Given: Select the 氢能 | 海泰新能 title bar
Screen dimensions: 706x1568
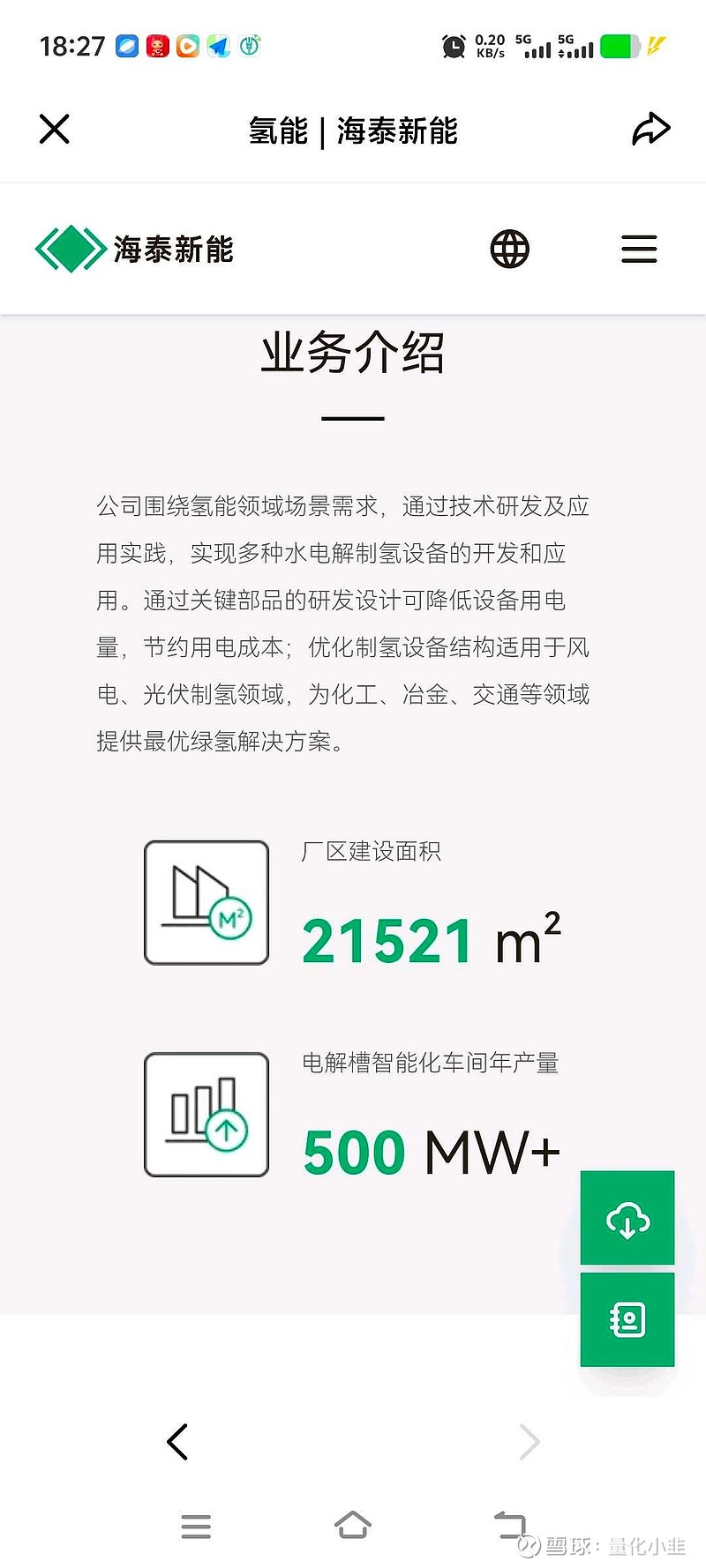Looking at the screenshot, I should pos(353,131).
